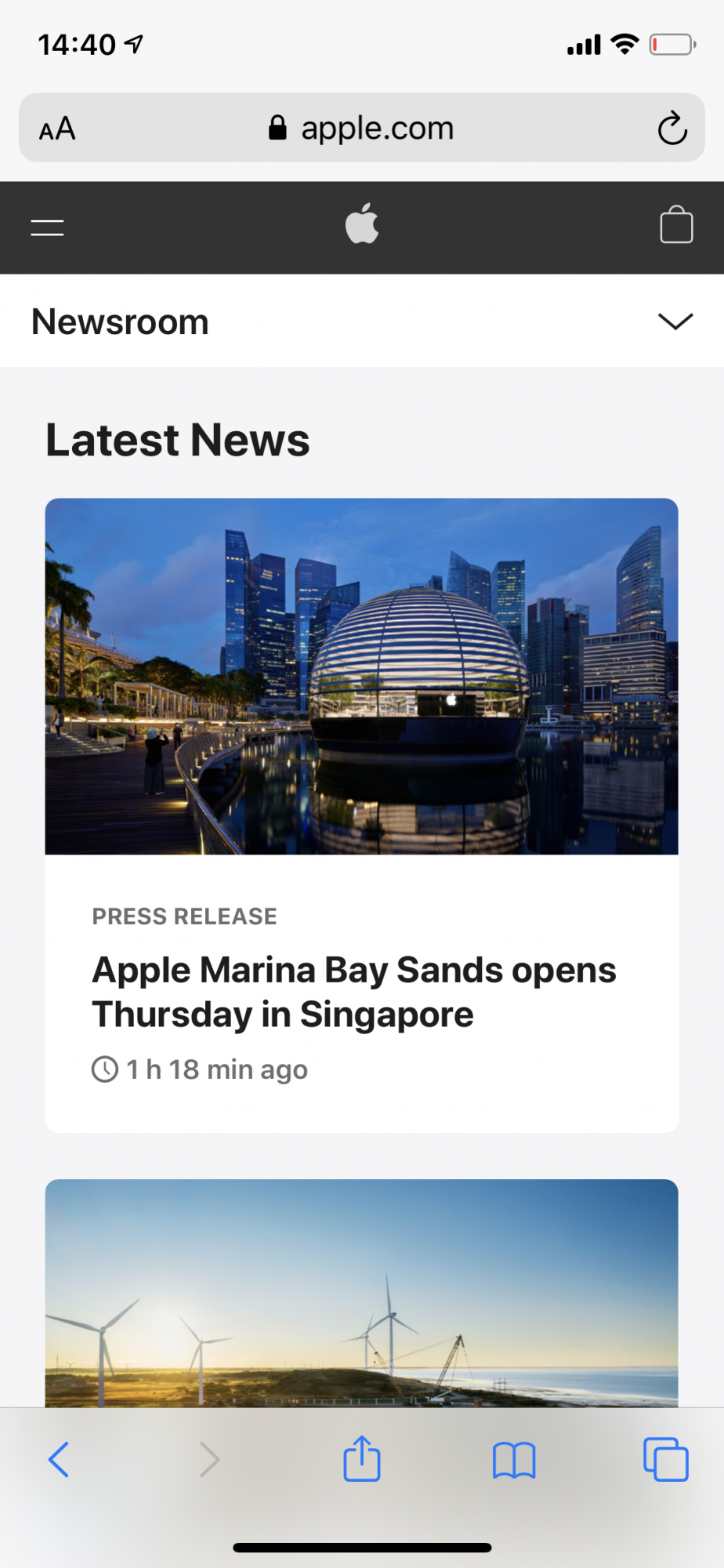724x1568 pixels.
Task: Open Safari bookmarks
Action: [x=514, y=1460]
